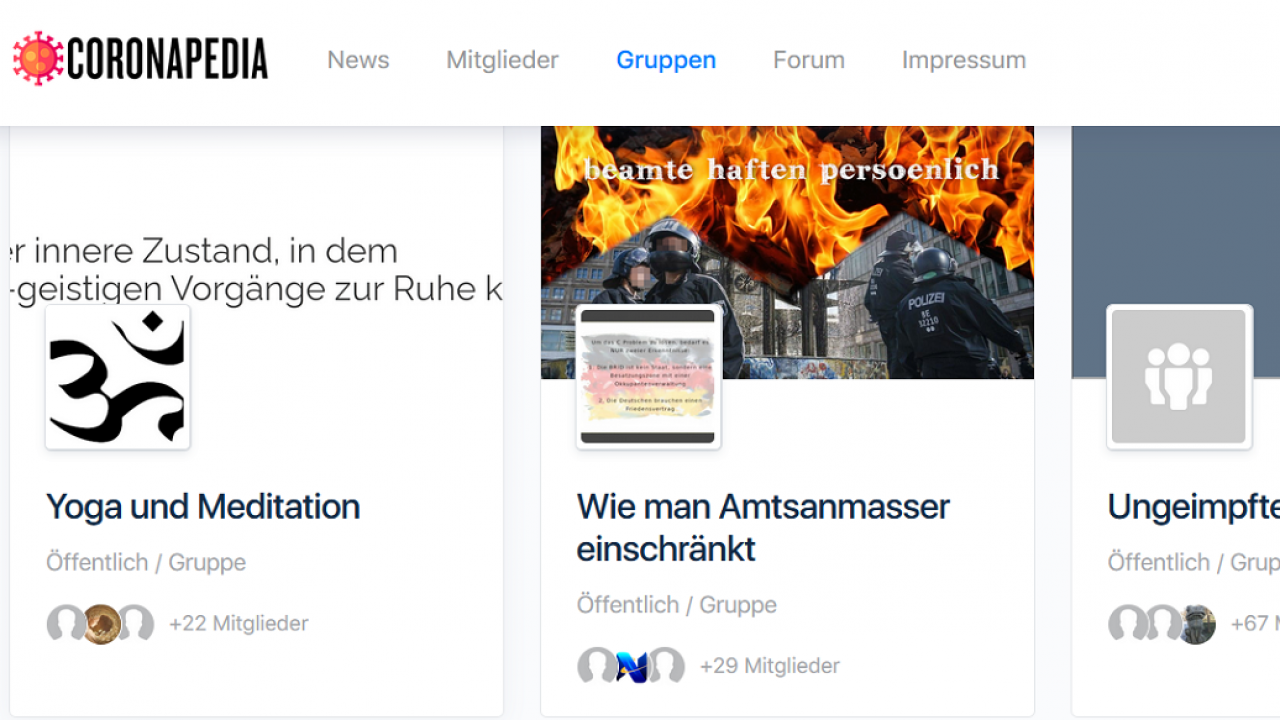Go to Mitglieder section
The image size is (1280, 720).
click(x=502, y=60)
